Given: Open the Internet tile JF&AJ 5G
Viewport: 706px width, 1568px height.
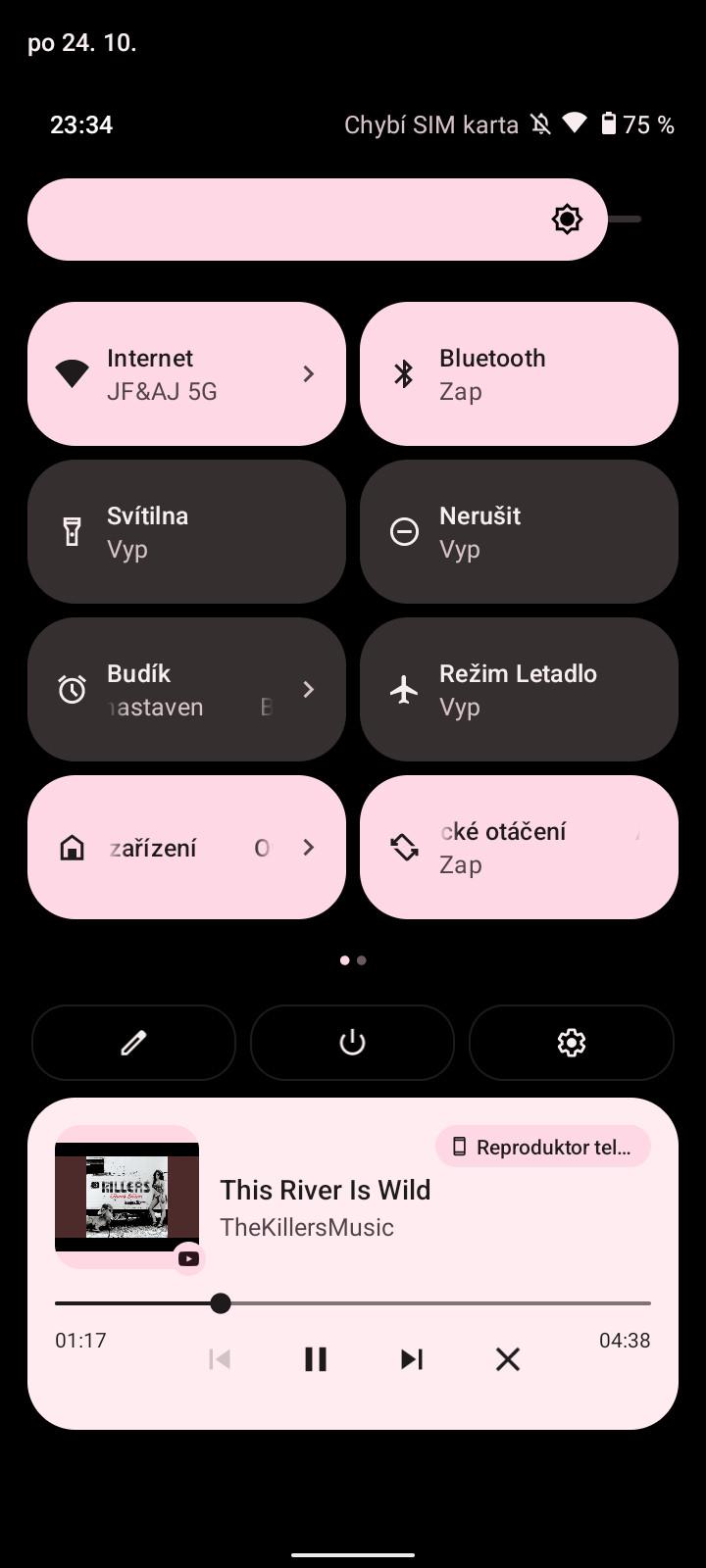Looking at the screenshot, I should click(186, 373).
